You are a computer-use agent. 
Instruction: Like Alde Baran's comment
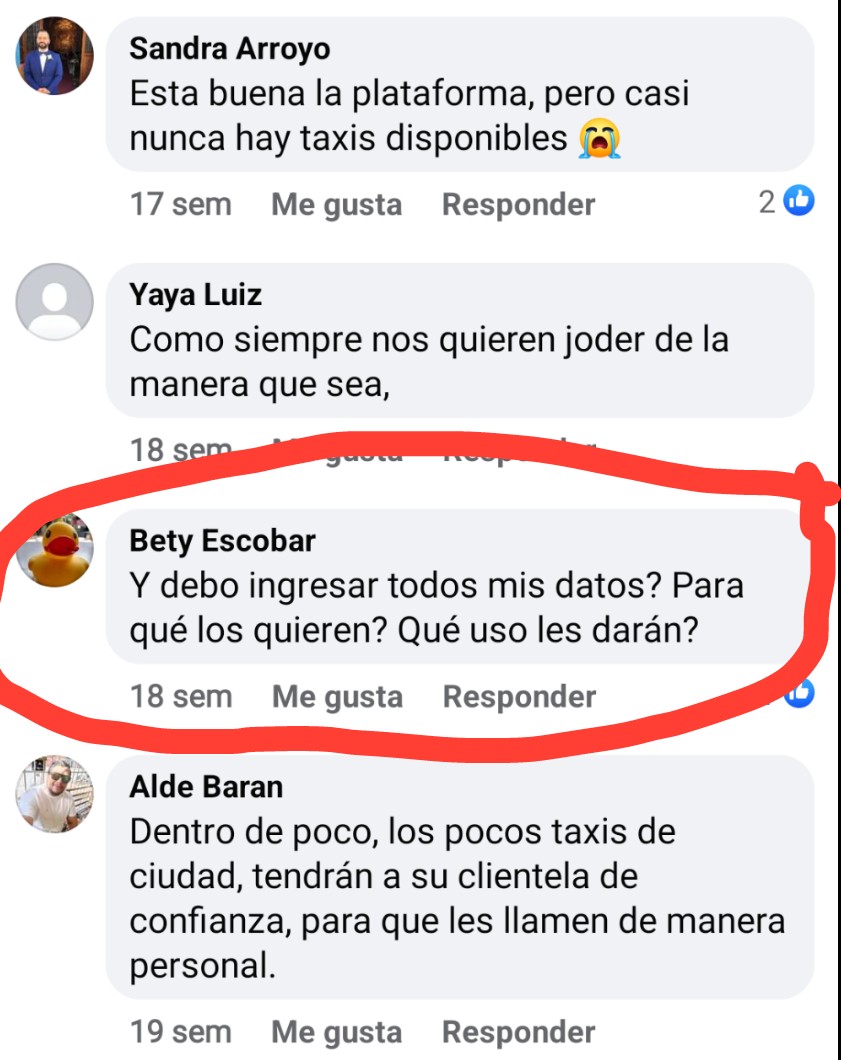(x=337, y=1032)
